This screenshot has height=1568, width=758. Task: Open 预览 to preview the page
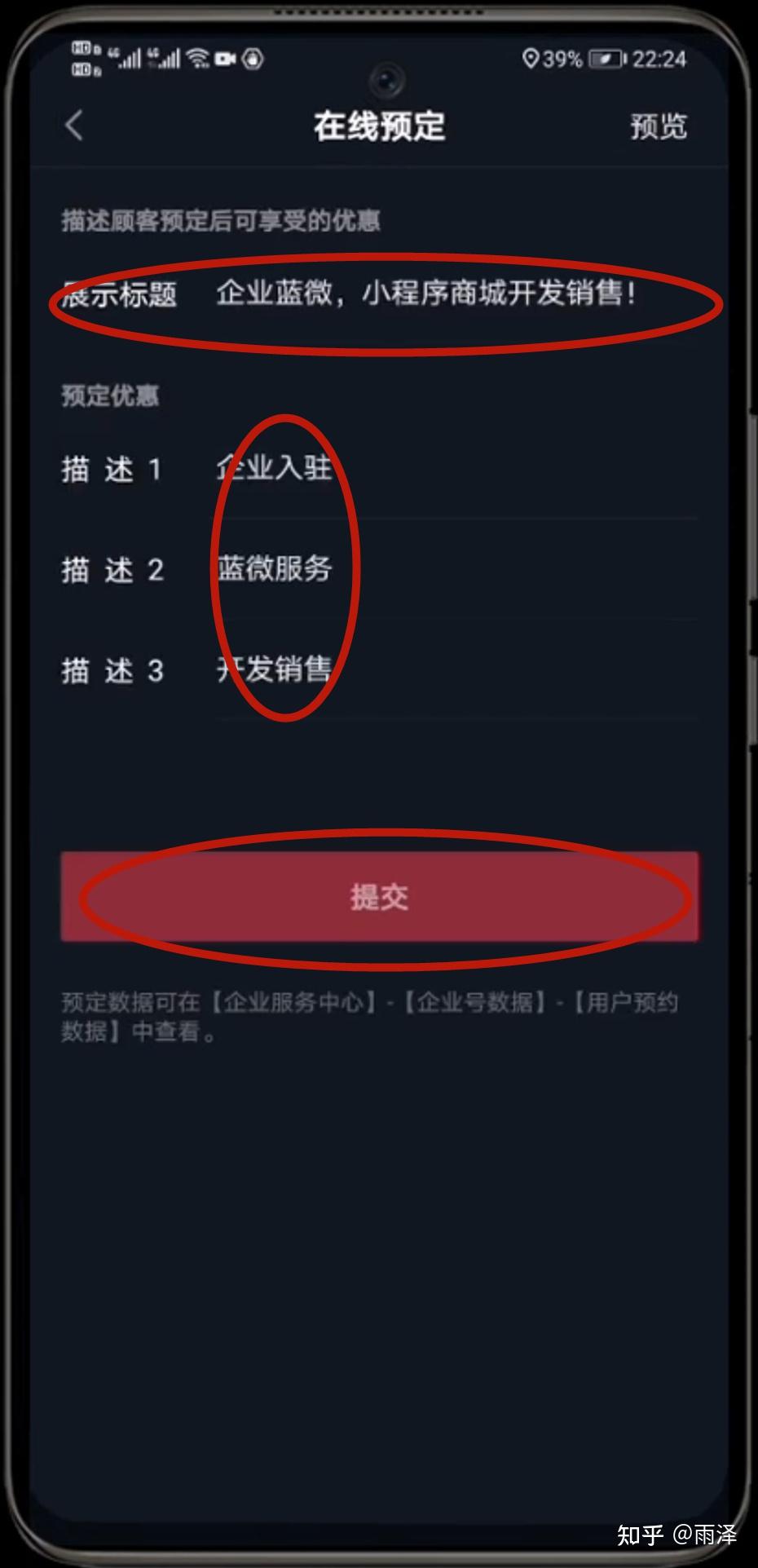pos(658,126)
